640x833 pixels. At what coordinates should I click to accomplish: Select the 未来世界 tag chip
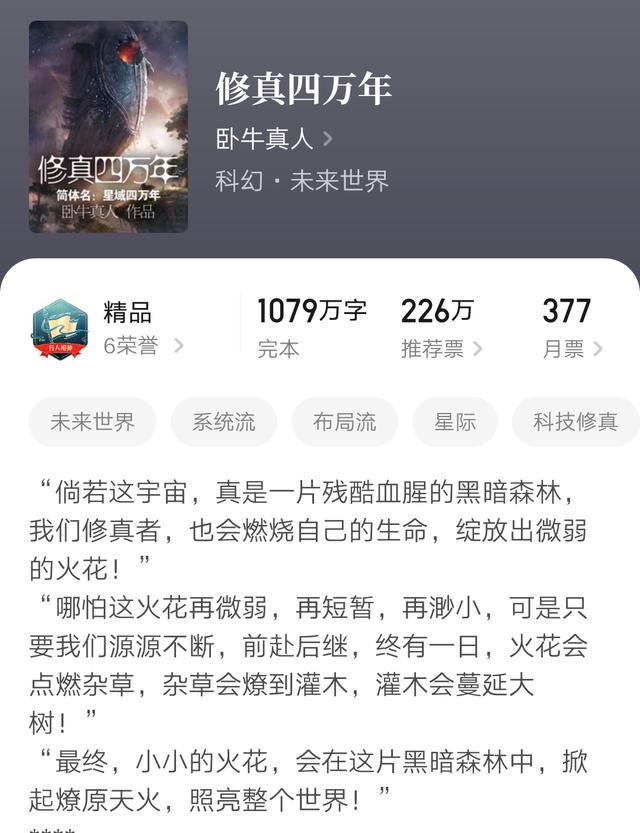pos(92,422)
